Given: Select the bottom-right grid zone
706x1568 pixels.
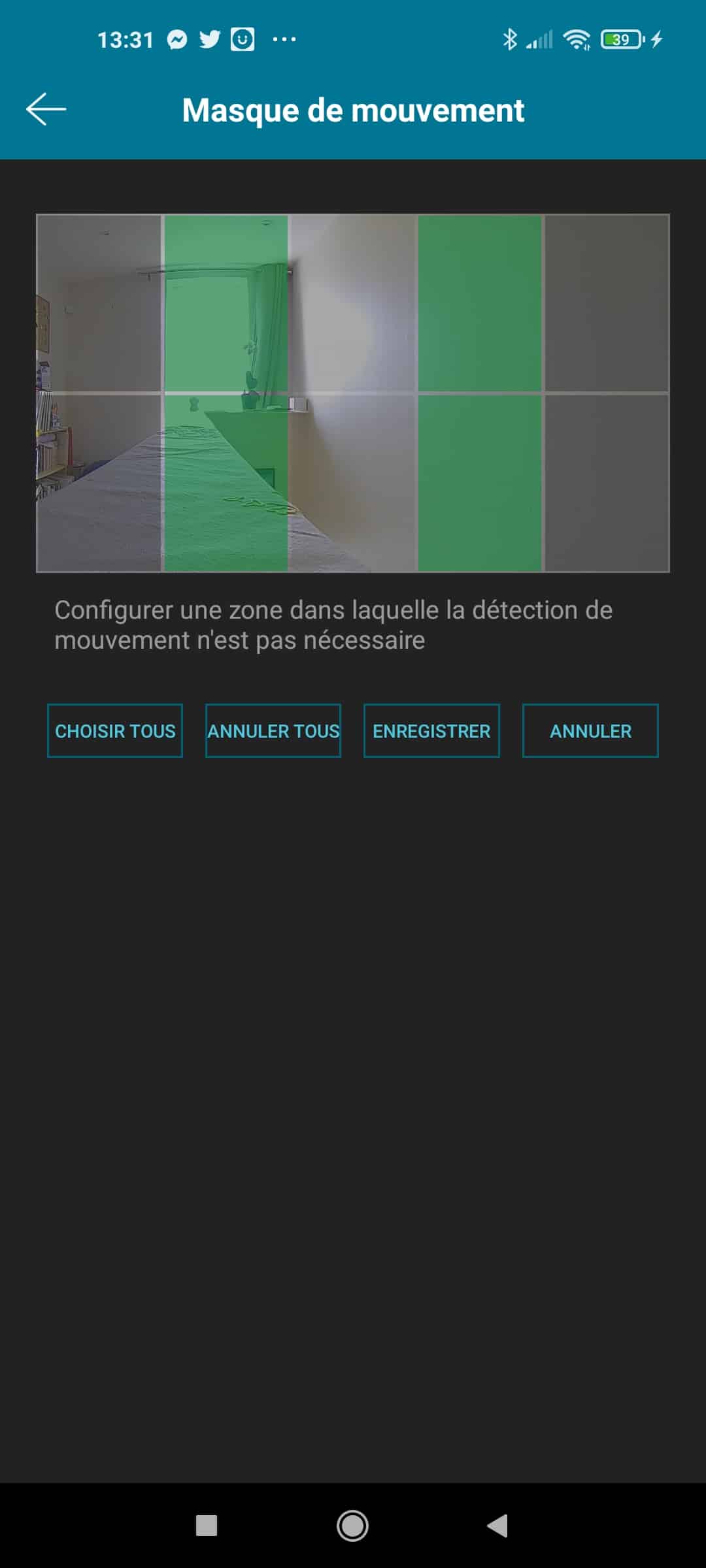Looking at the screenshot, I should (x=607, y=483).
